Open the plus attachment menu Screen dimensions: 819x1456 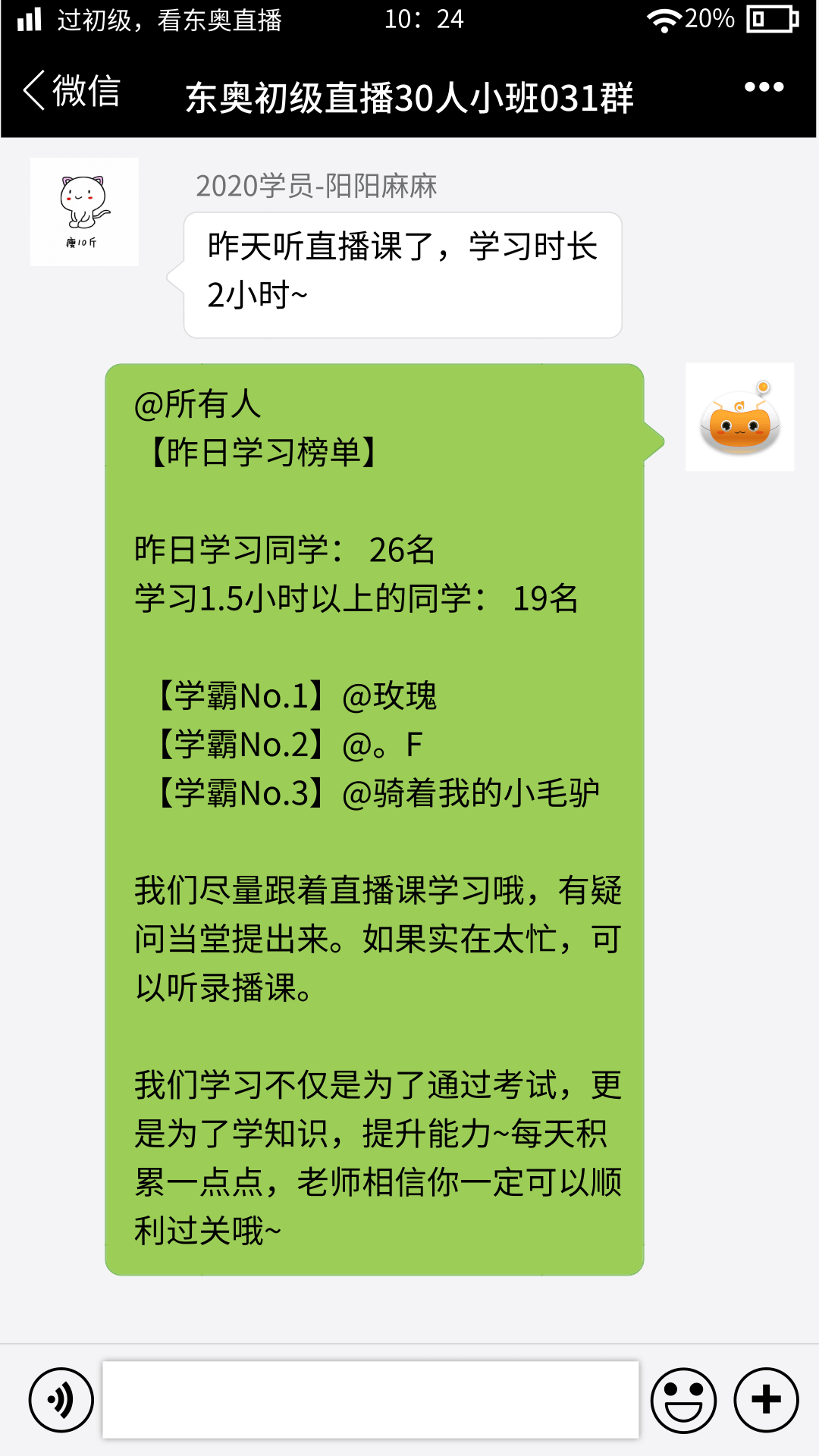tap(766, 1400)
